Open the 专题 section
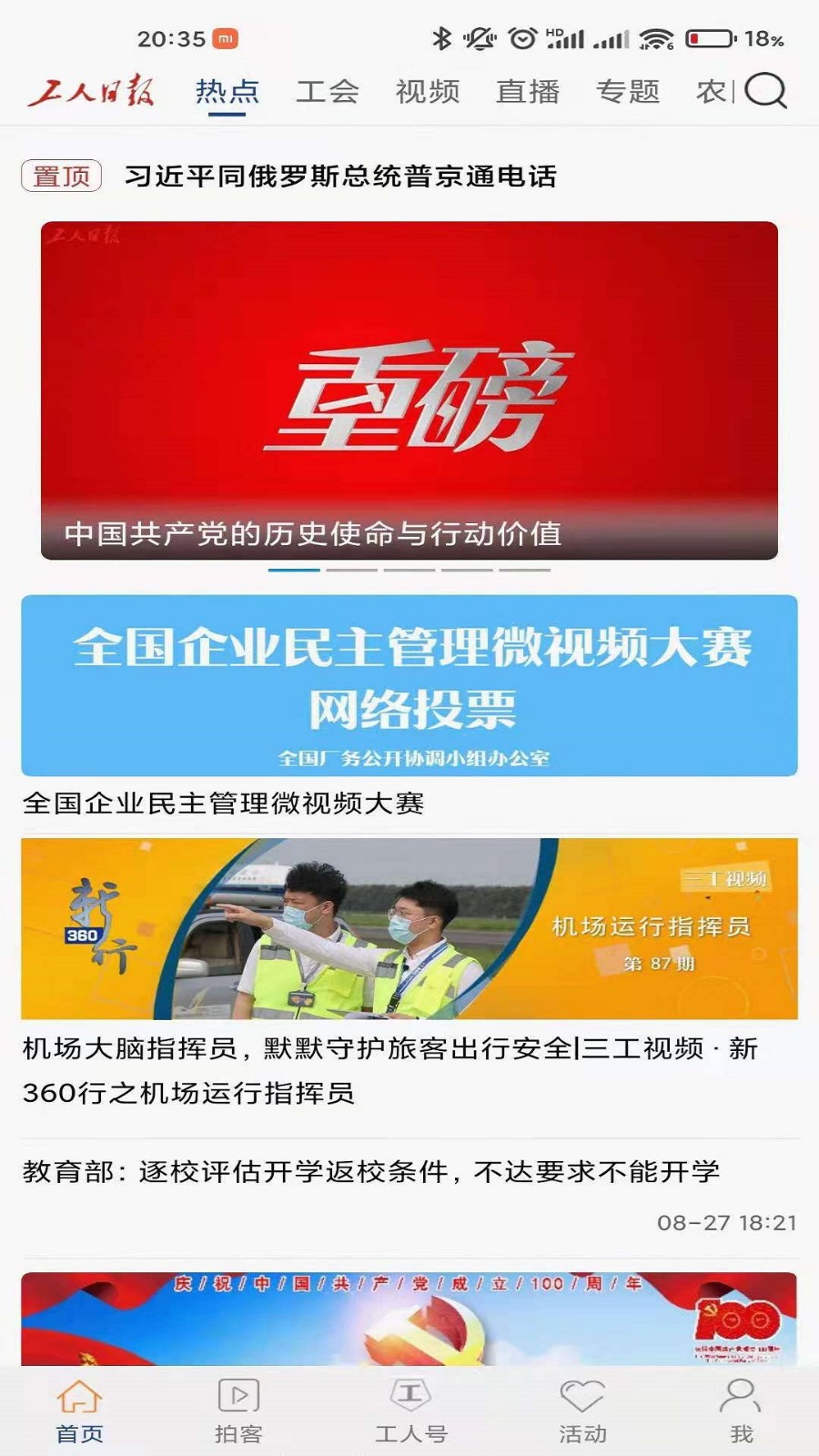 click(x=626, y=91)
